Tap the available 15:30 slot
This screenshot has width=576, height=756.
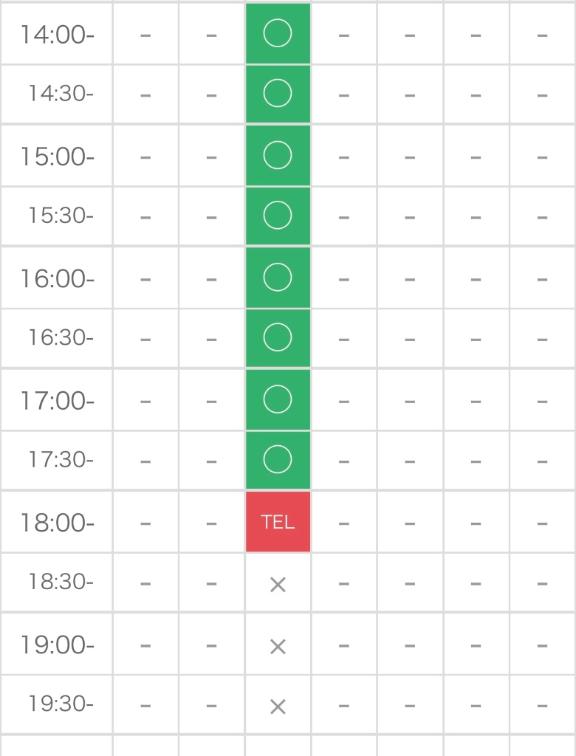pos(278,216)
